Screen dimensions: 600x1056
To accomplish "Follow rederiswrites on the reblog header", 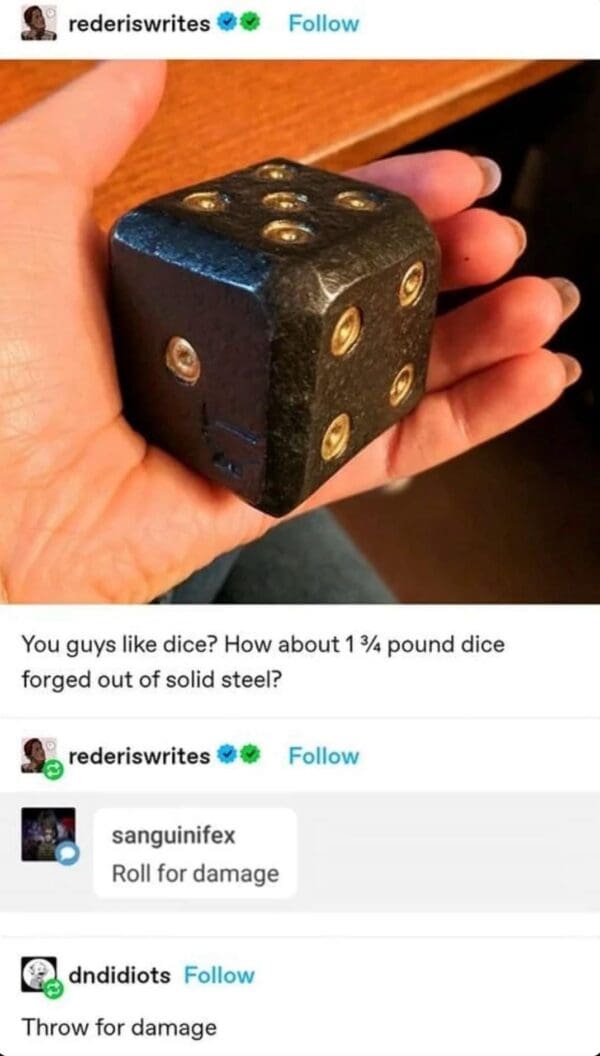I will click(x=323, y=756).
